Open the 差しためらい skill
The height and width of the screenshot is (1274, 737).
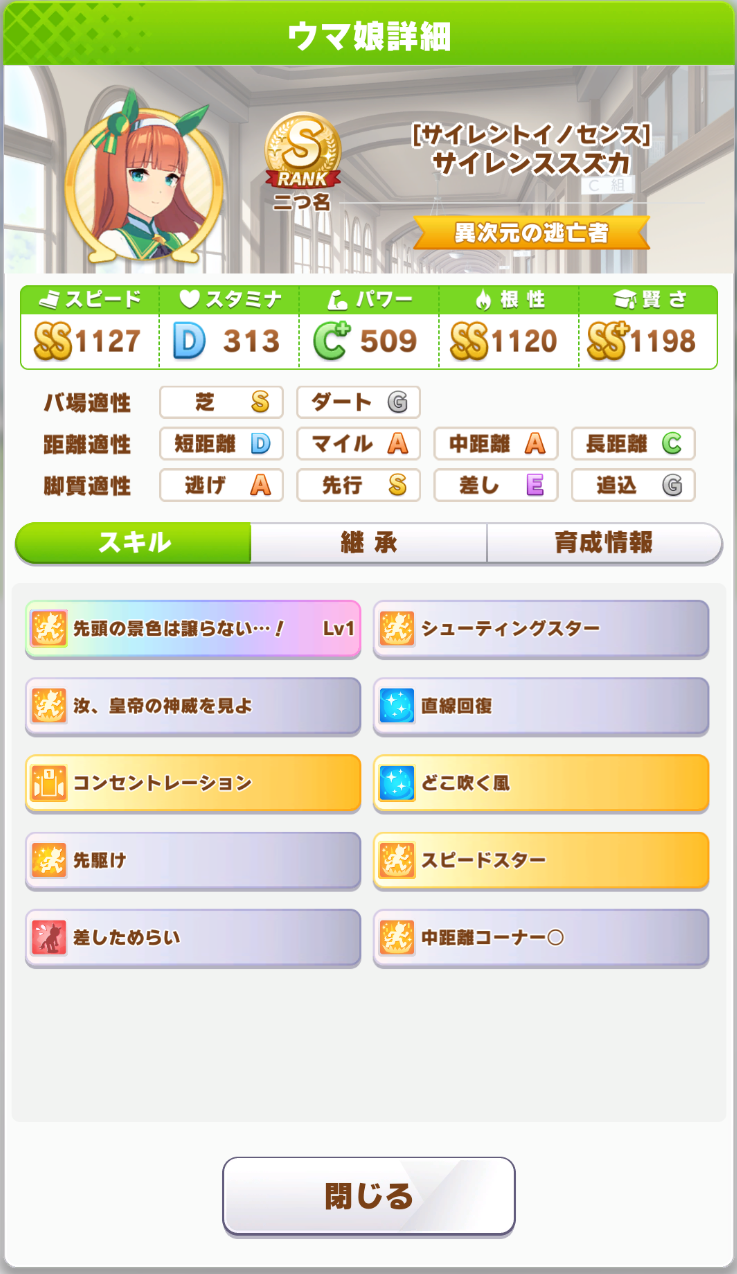193,937
